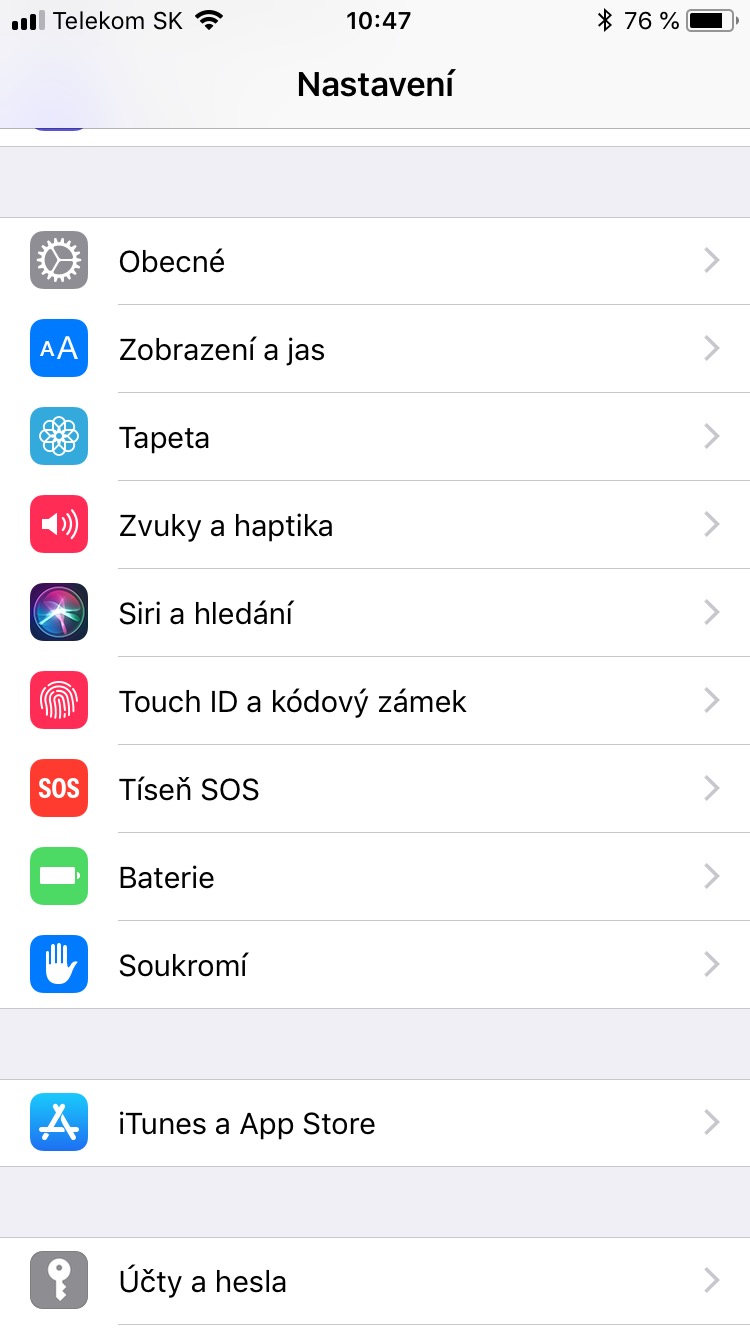Open Obecné settings via the gear icon
The width and height of the screenshot is (750, 1334).
tap(58, 260)
